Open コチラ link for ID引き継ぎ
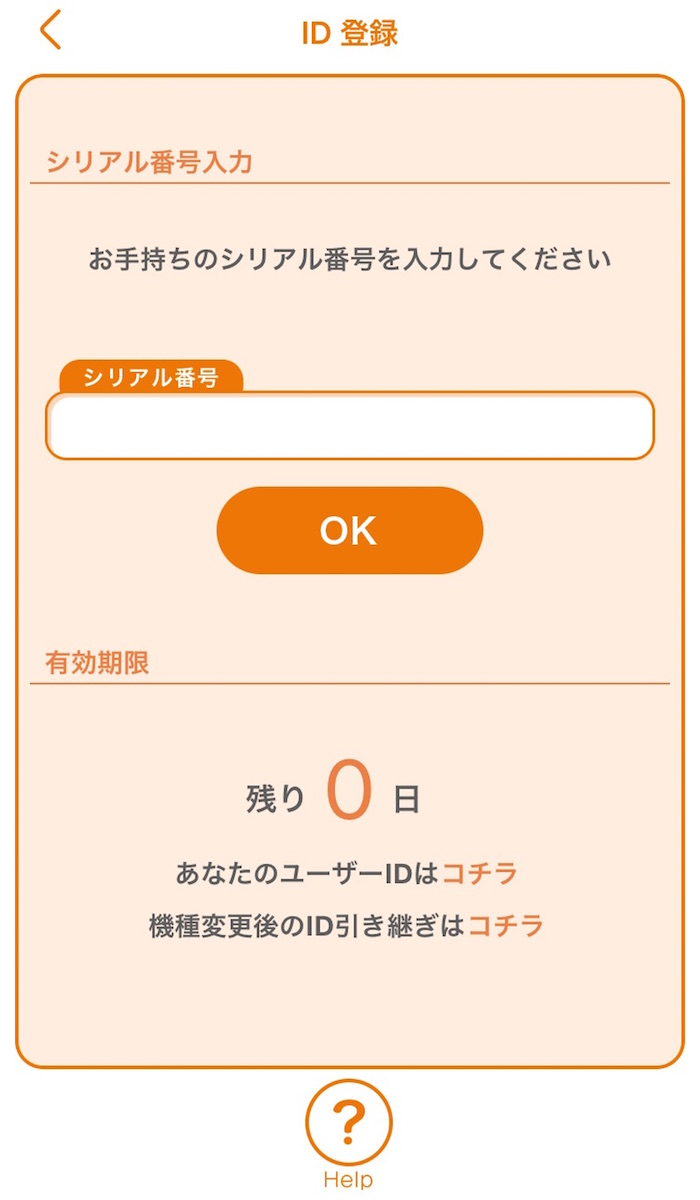Image resolution: width=700 pixels, height=1200 pixels. (x=506, y=926)
